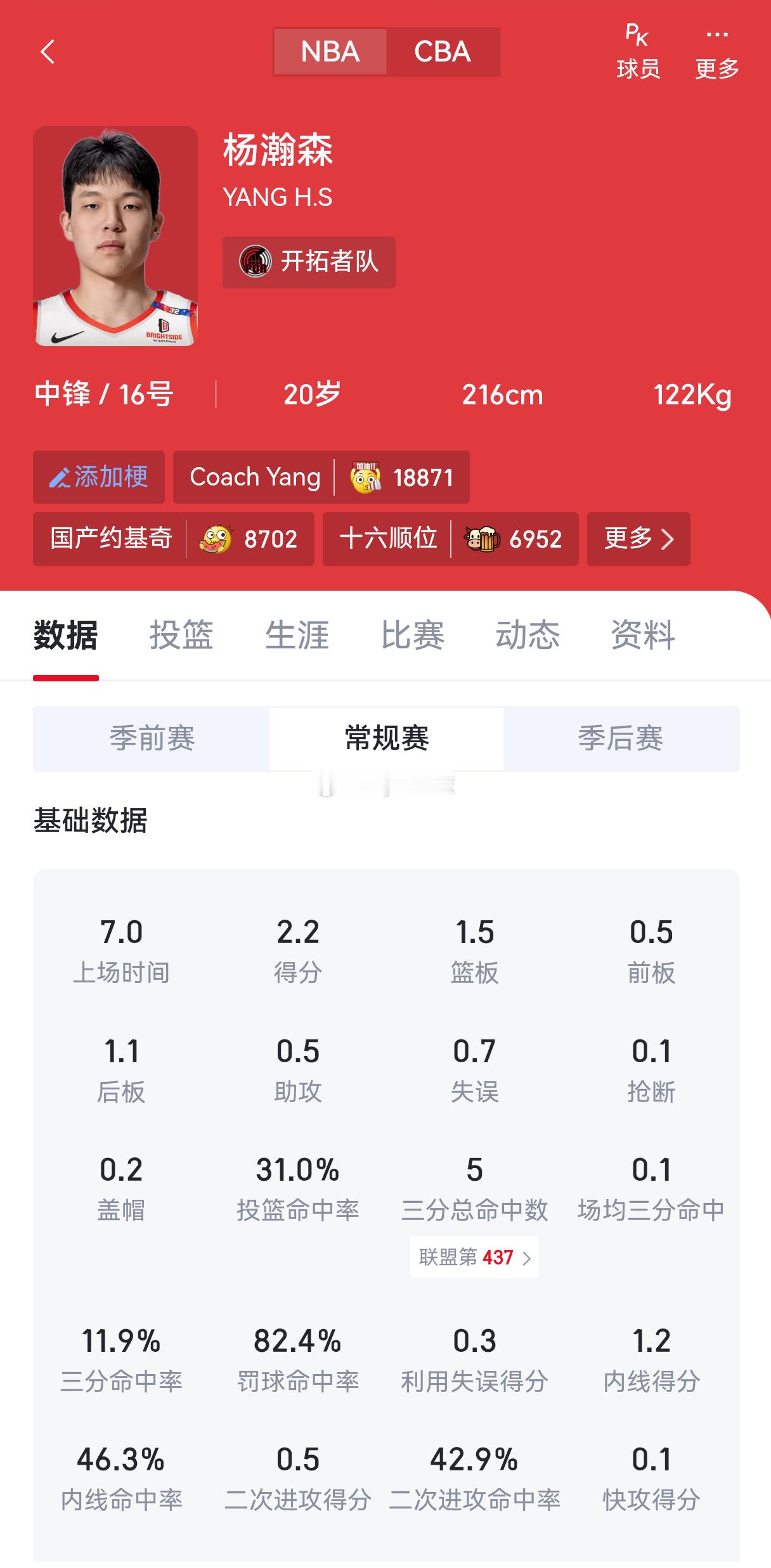Viewport: 771px width, 1568px height.
Task: Click the red 437 ranking number link
Action: point(497,1257)
